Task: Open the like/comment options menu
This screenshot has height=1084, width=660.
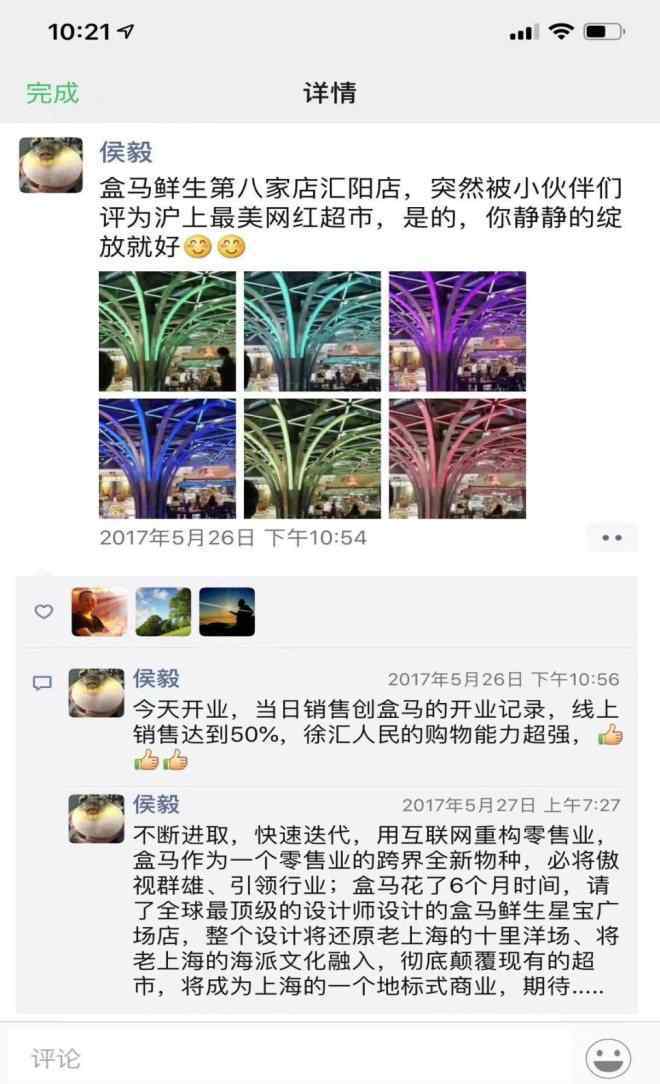Action: point(611,537)
